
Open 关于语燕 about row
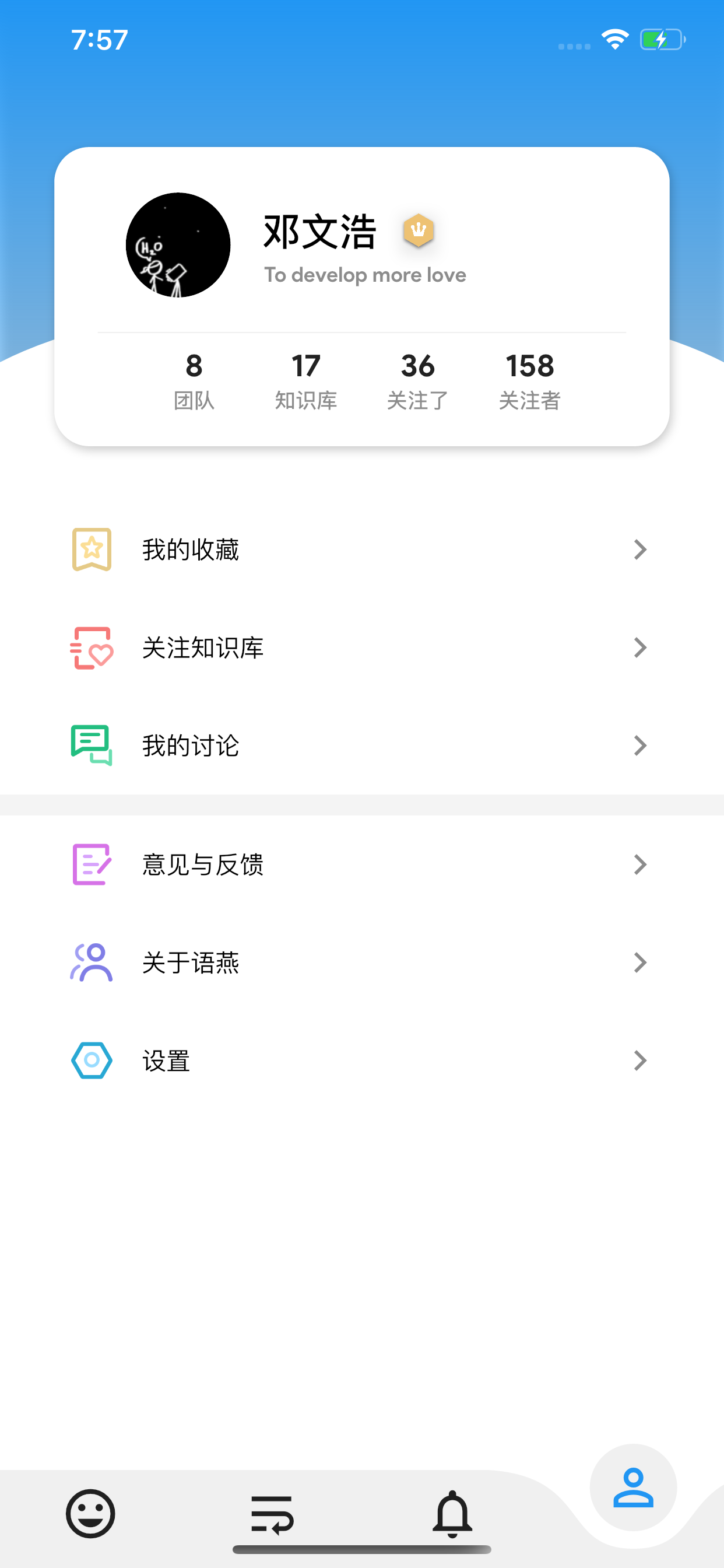(362, 963)
